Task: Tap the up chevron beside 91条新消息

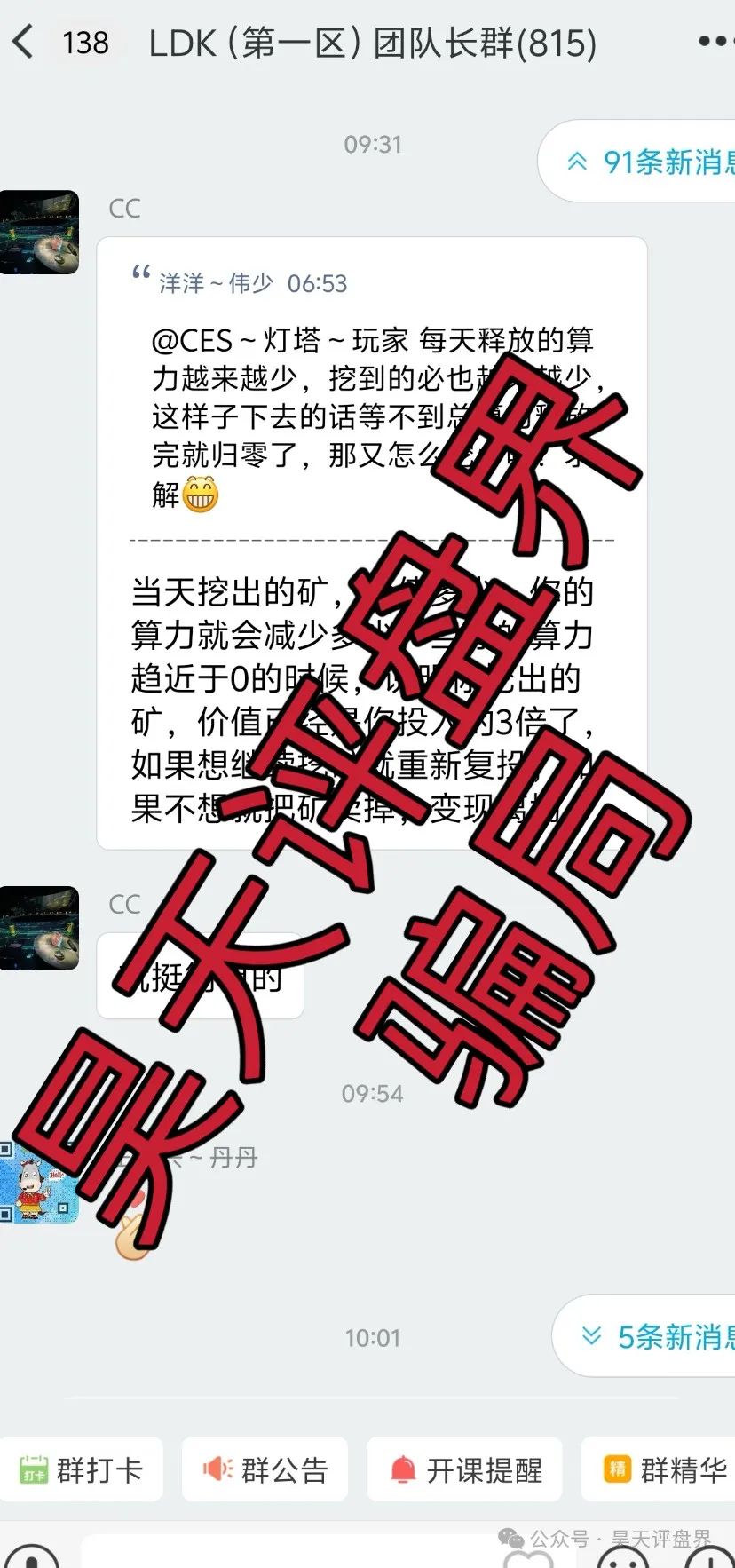Action: click(x=578, y=162)
